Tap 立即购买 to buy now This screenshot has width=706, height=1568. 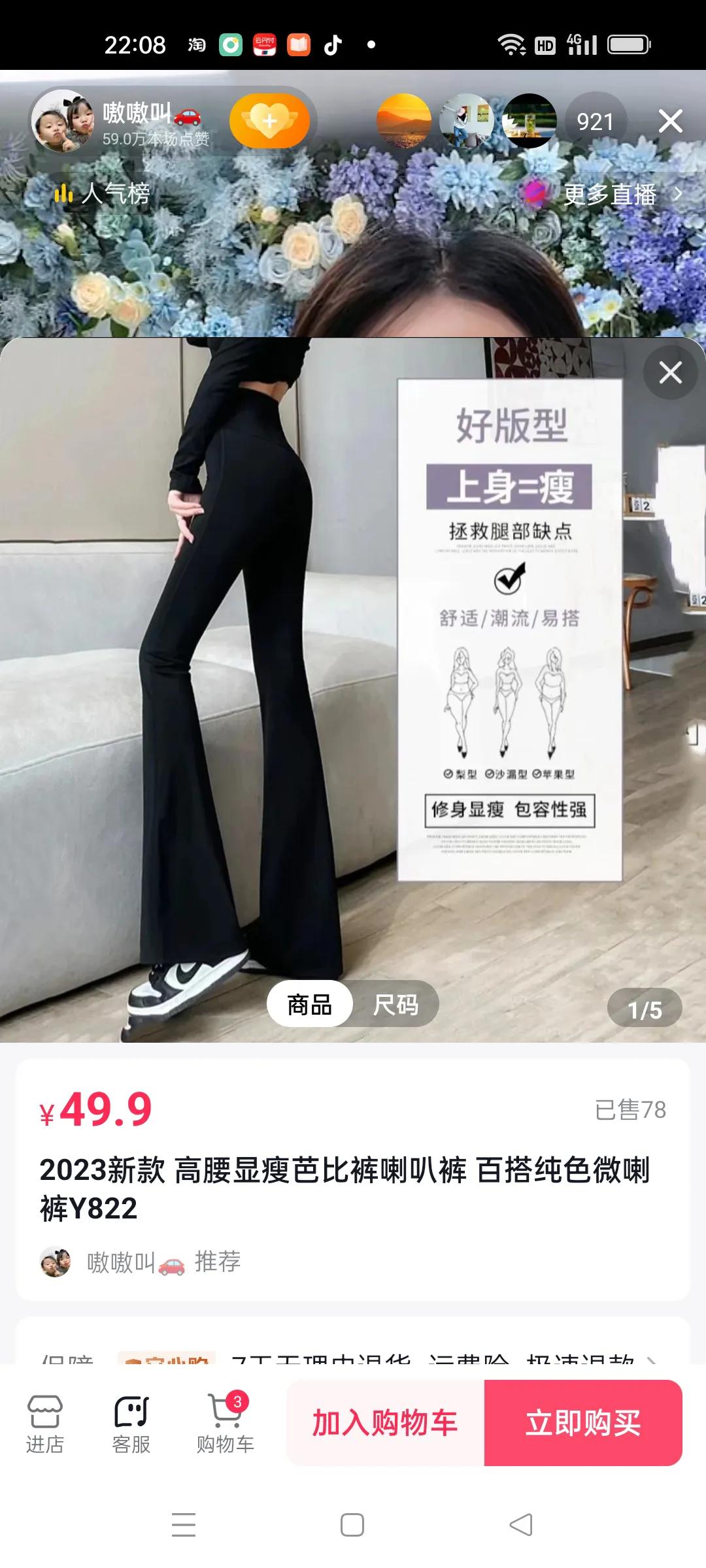coord(583,1423)
